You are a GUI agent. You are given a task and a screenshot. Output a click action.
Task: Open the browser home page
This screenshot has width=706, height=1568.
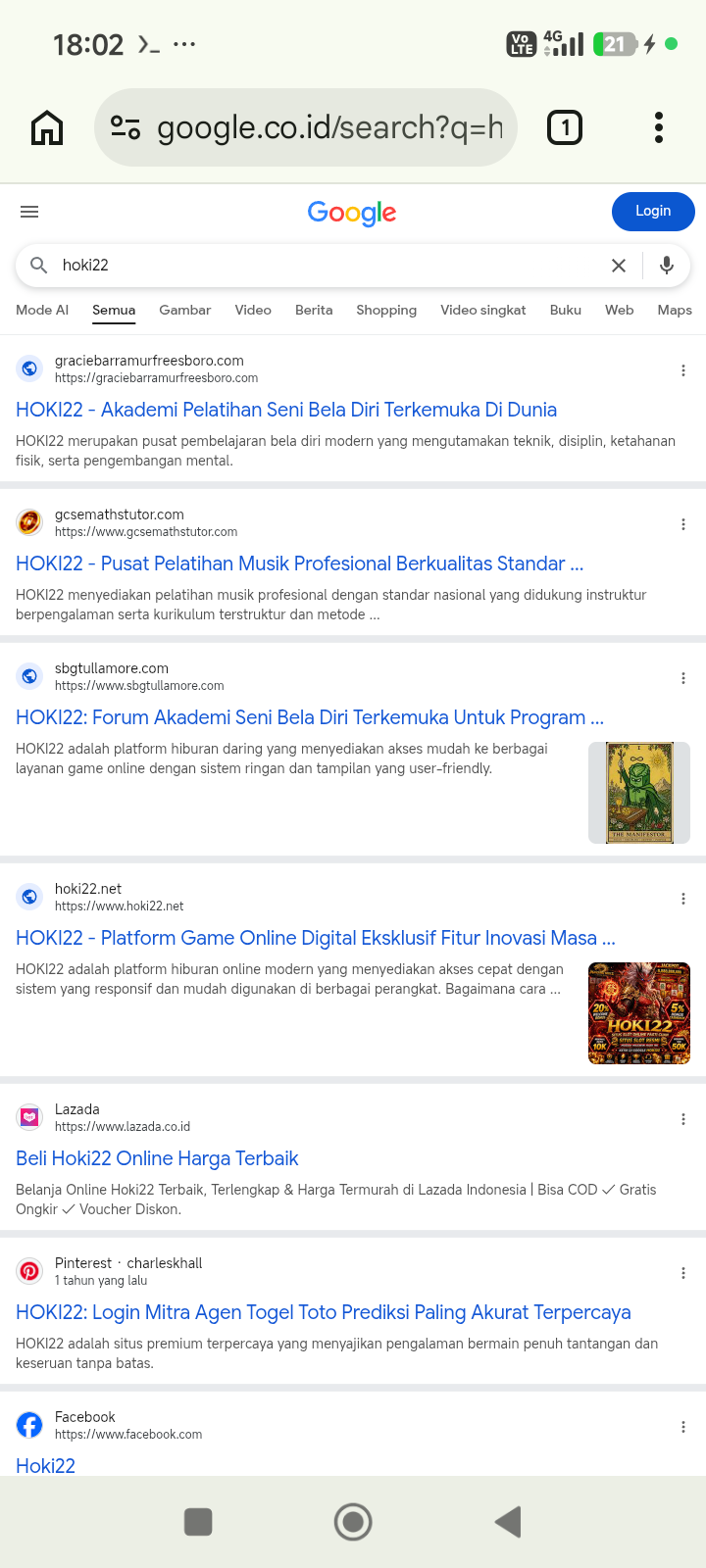[47, 127]
